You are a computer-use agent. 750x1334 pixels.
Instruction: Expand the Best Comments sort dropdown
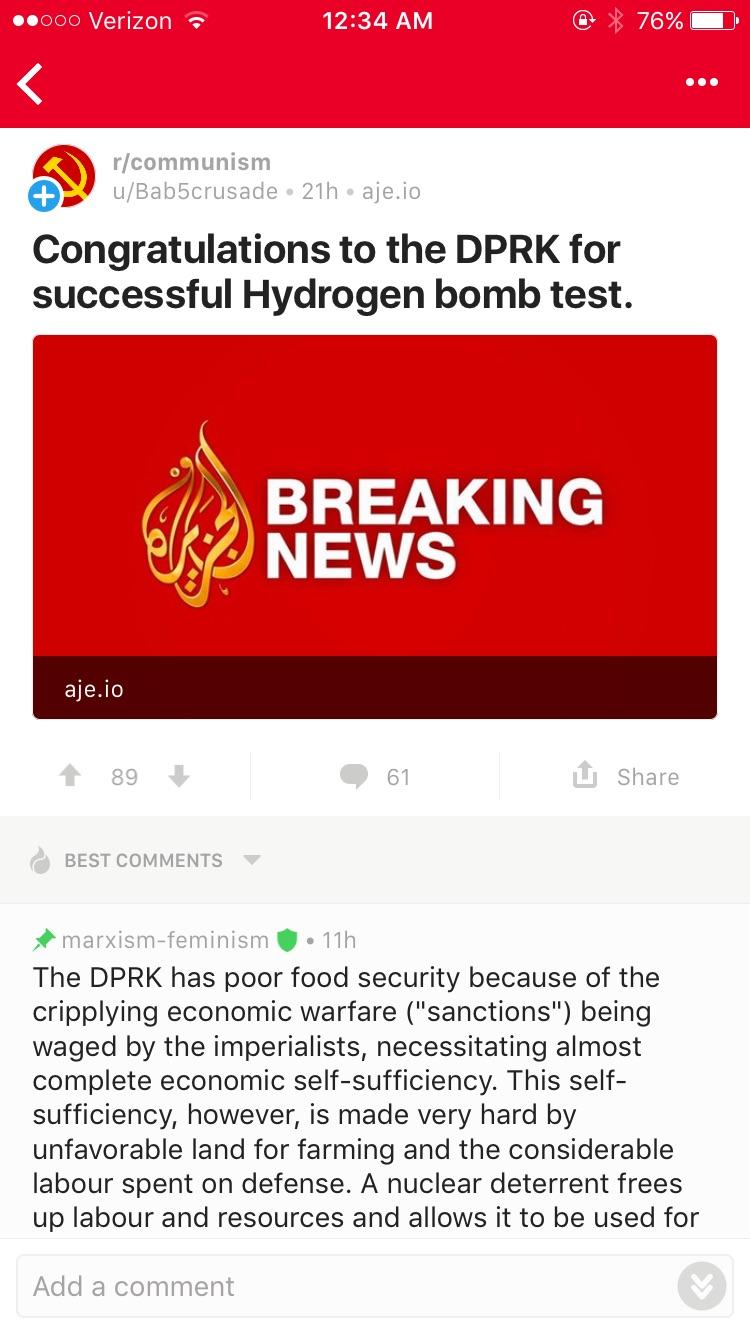(145, 860)
